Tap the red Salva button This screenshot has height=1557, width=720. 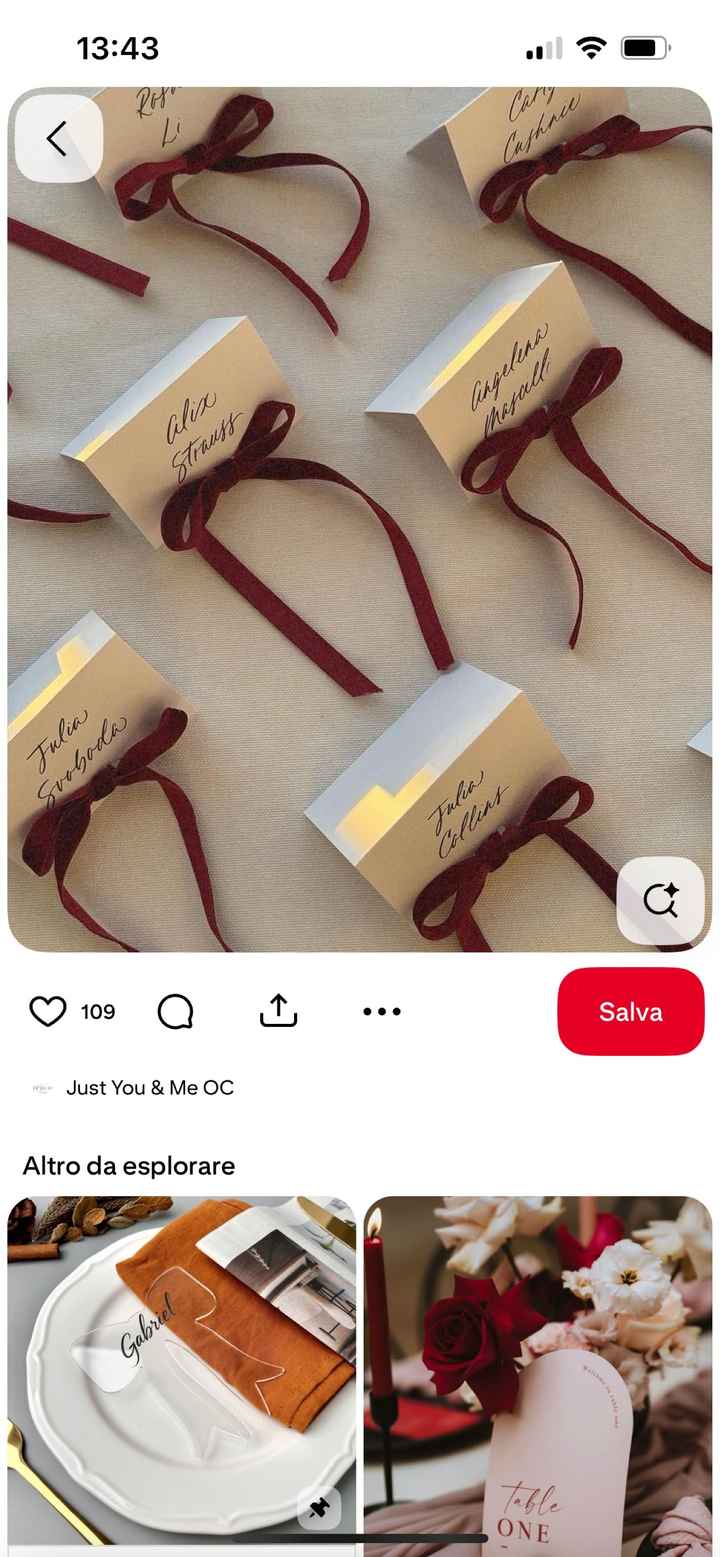[x=631, y=1011]
